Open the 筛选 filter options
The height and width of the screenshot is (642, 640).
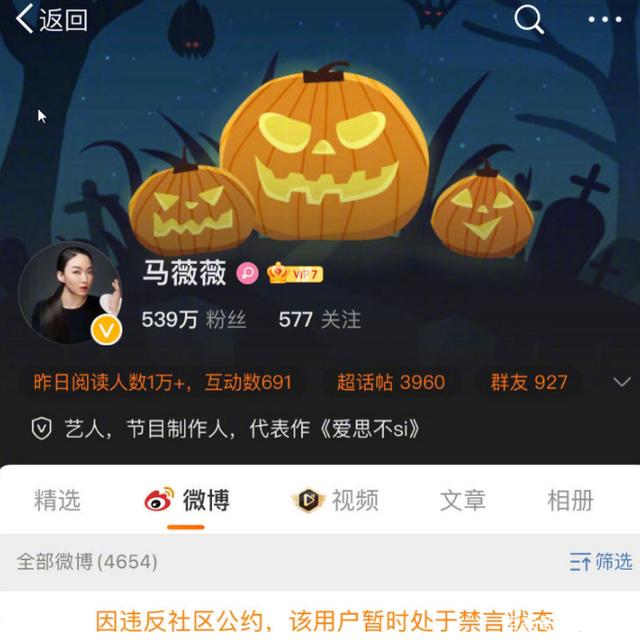pos(600,562)
